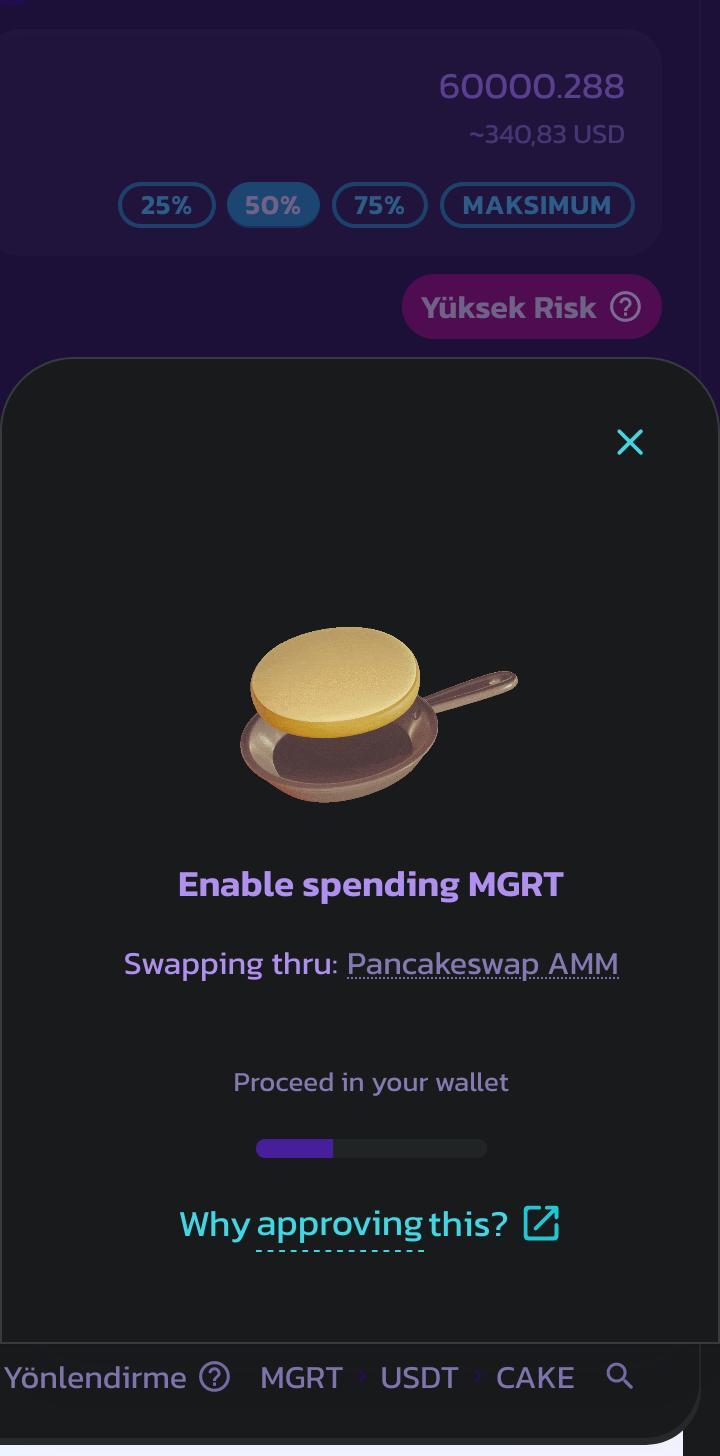720x1456 pixels.
Task: Tap the MAKSIMUM amount chip
Action: [x=537, y=205]
